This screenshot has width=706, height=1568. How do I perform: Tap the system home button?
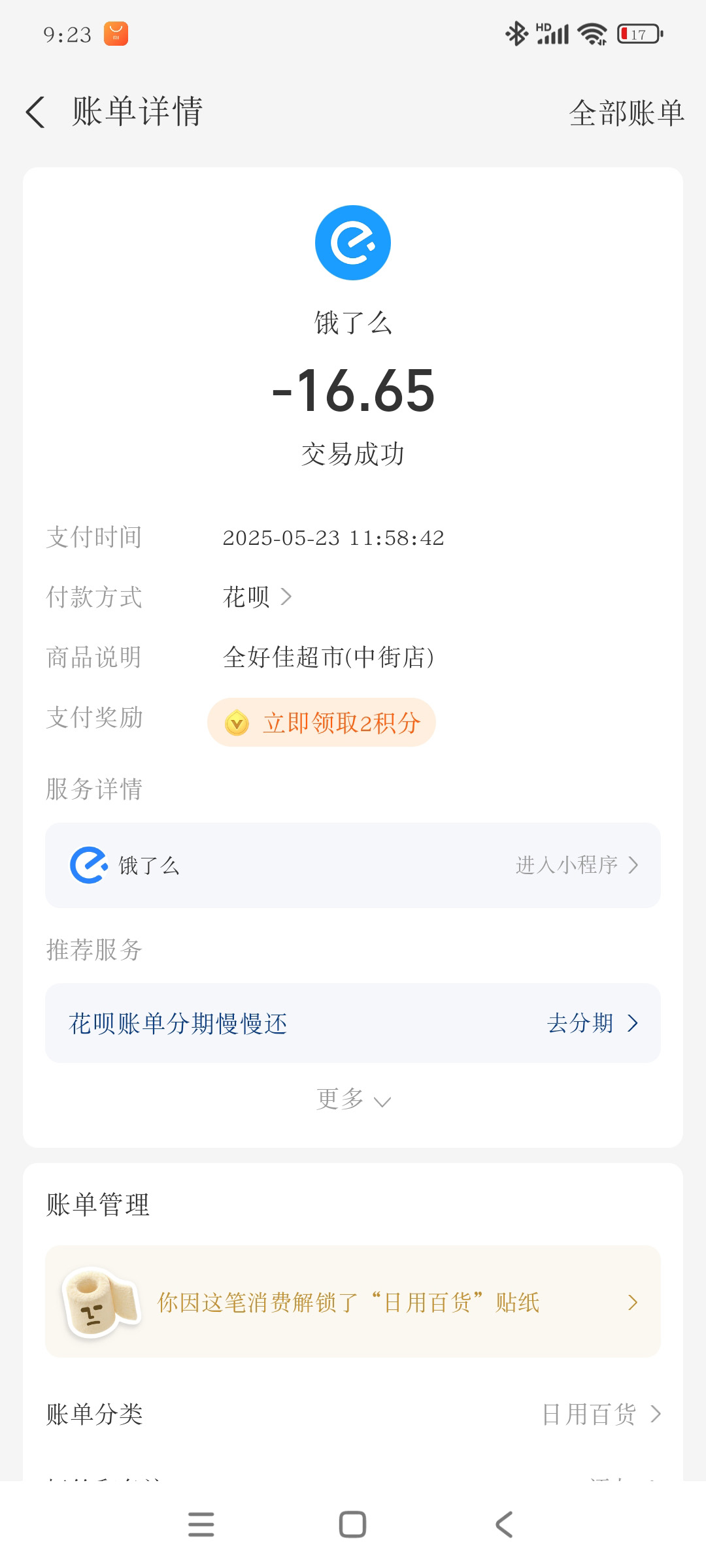coord(352,1525)
